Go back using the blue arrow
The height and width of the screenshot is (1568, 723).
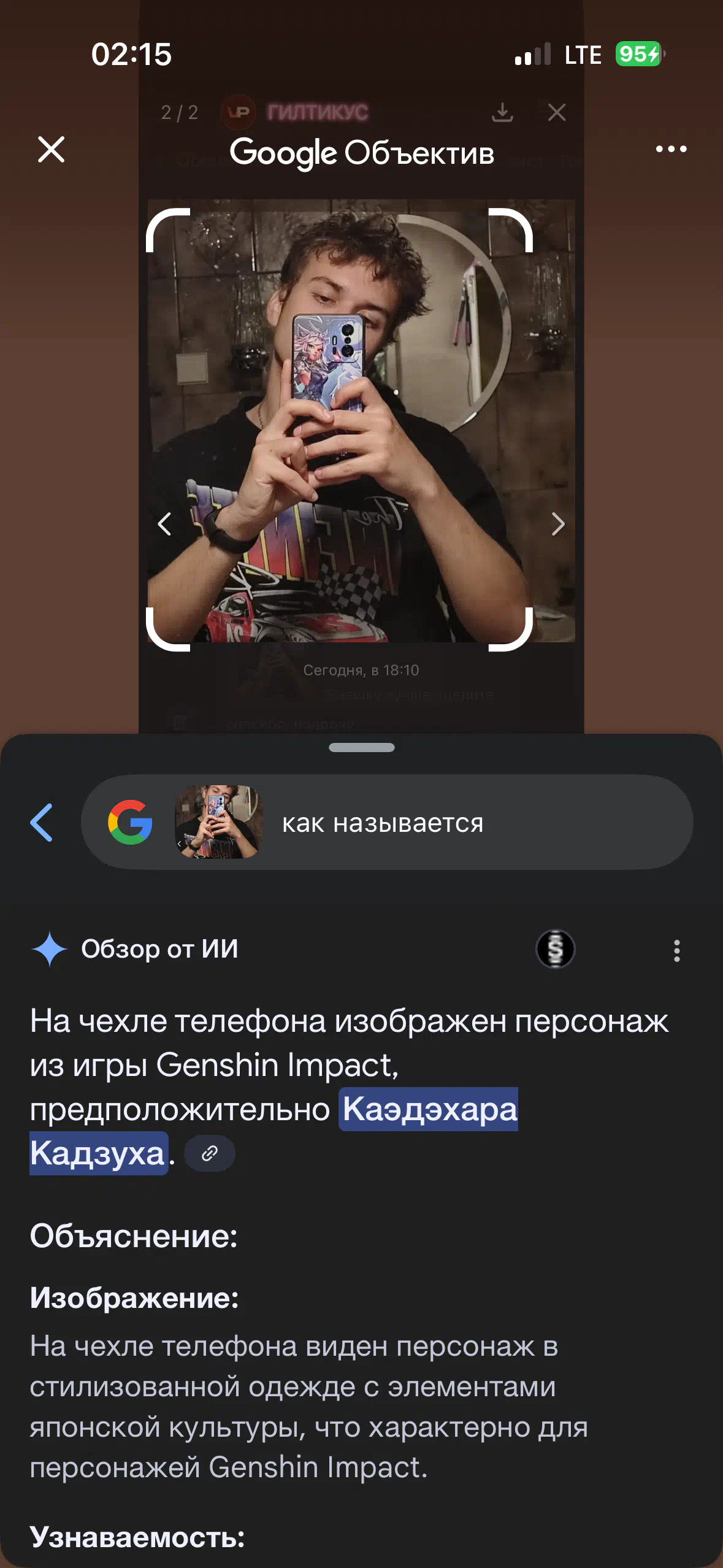click(42, 822)
